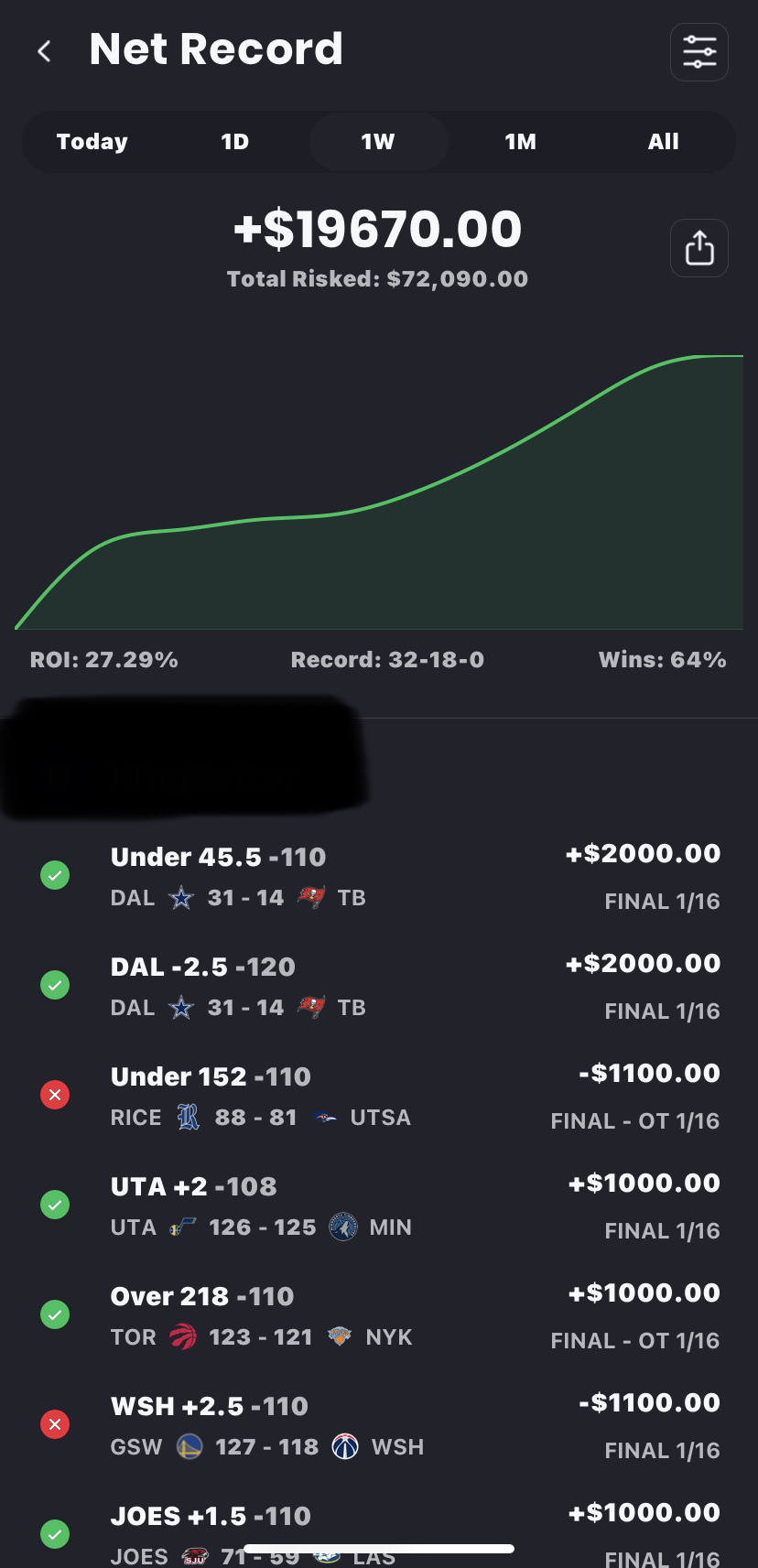This screenshot has width=758, height=1568.
Task: Go back from Net Record
Action: pyautogui.click(x=44, y=51)
